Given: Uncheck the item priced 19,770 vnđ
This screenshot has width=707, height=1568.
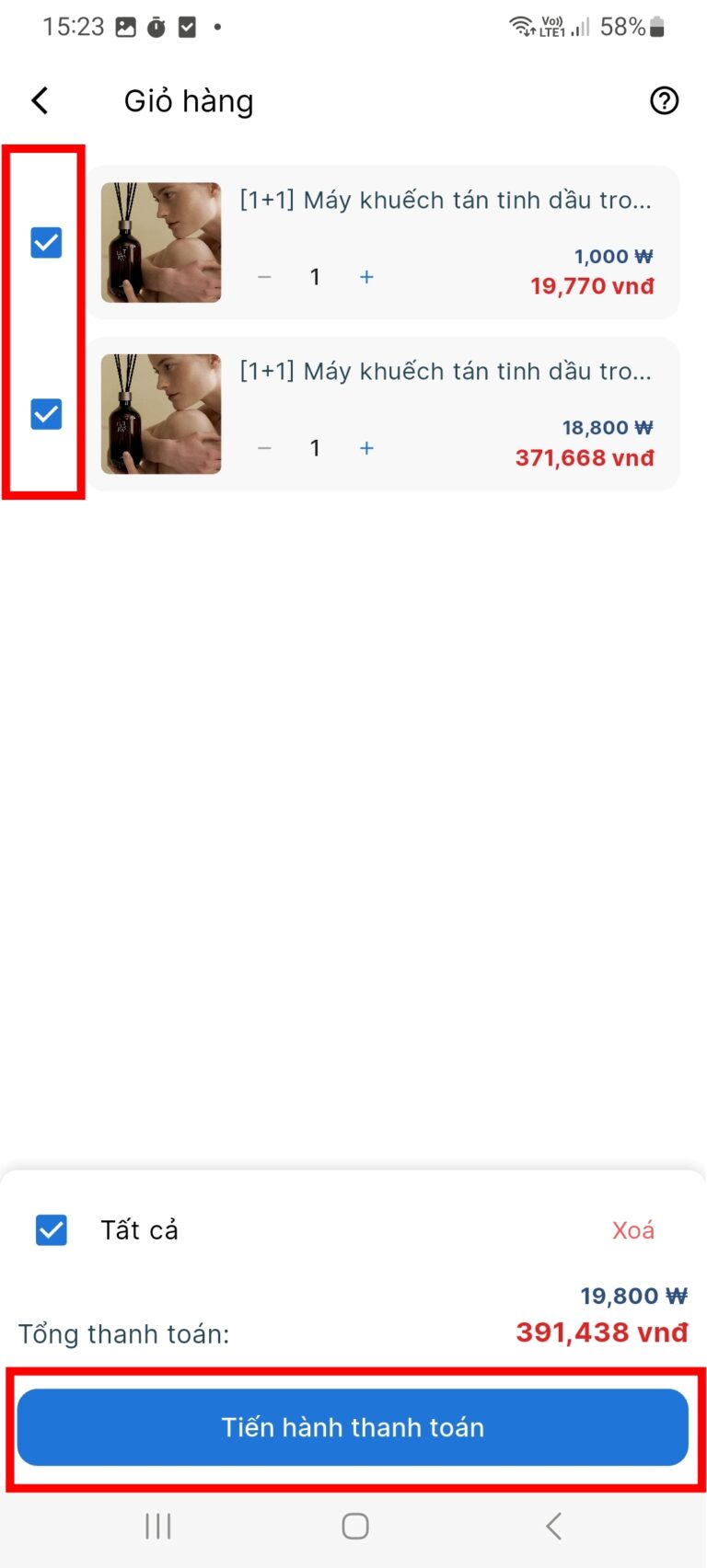Looking at the screenshot, I should [46, 243].
